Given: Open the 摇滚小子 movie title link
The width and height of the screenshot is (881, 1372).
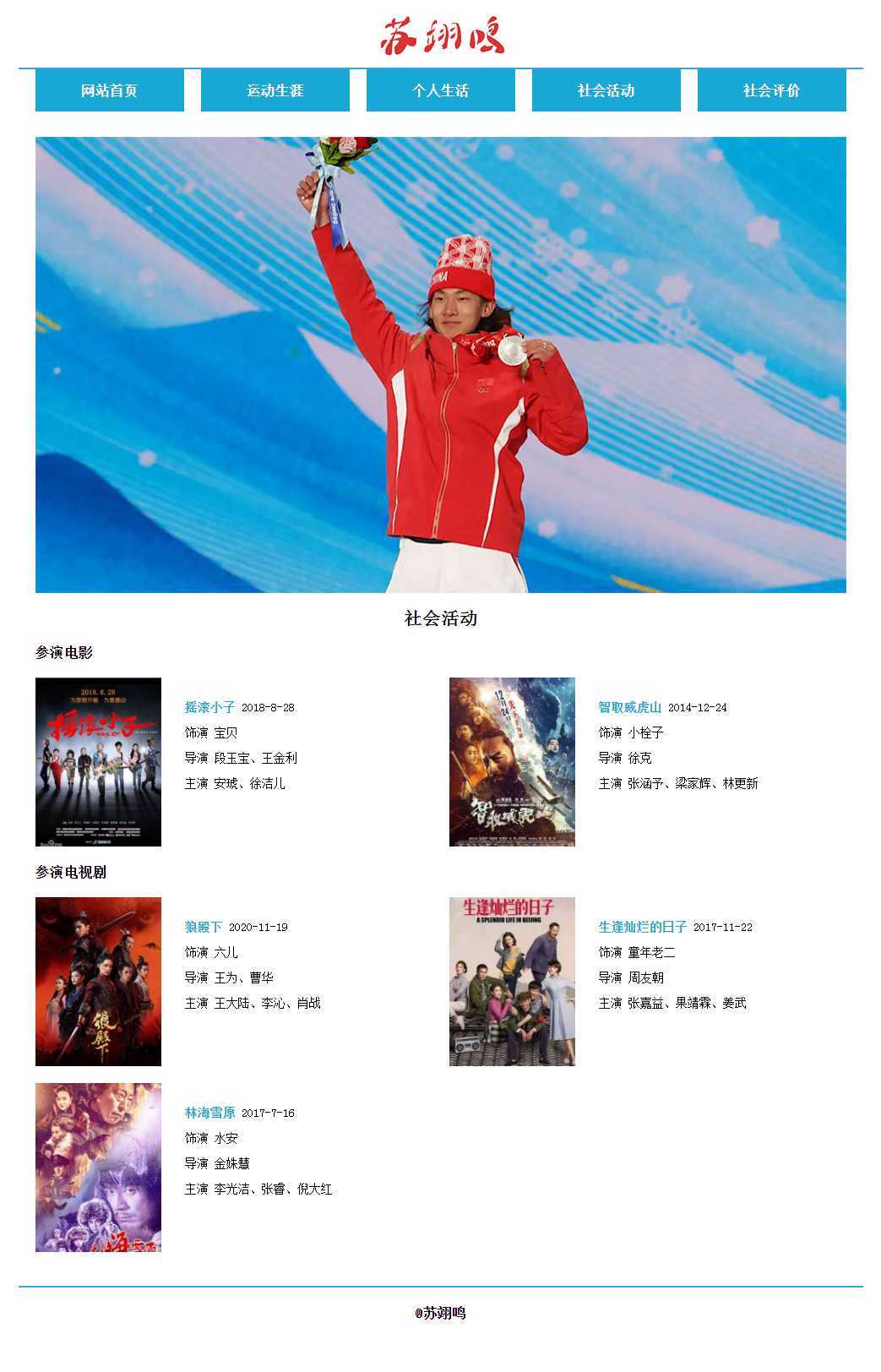Looking at the screenshot, I should click(x=209, y=707).
